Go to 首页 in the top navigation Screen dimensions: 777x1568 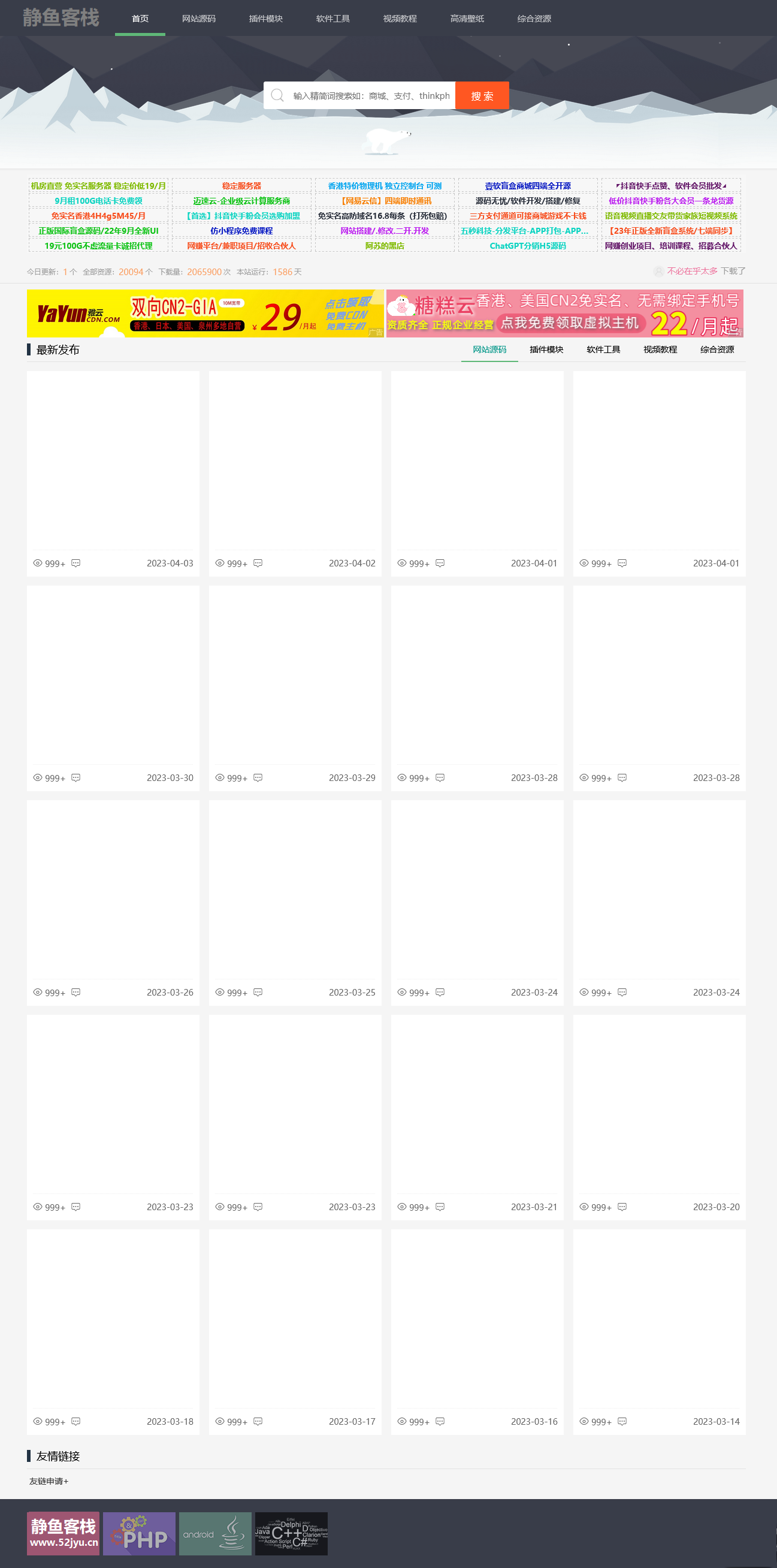point(140,19)
